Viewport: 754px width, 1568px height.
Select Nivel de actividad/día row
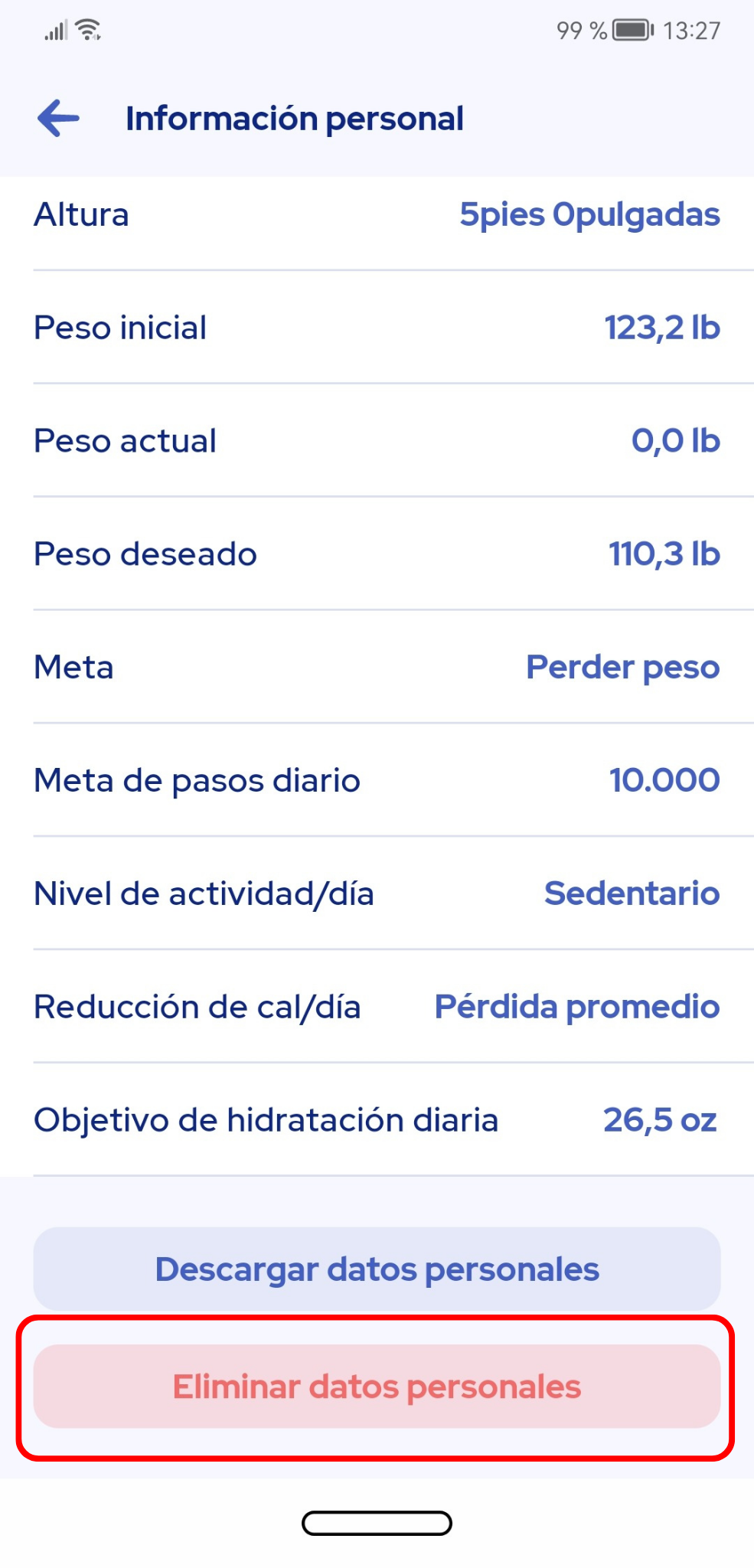pyautogui.click(x=377, y=894)
